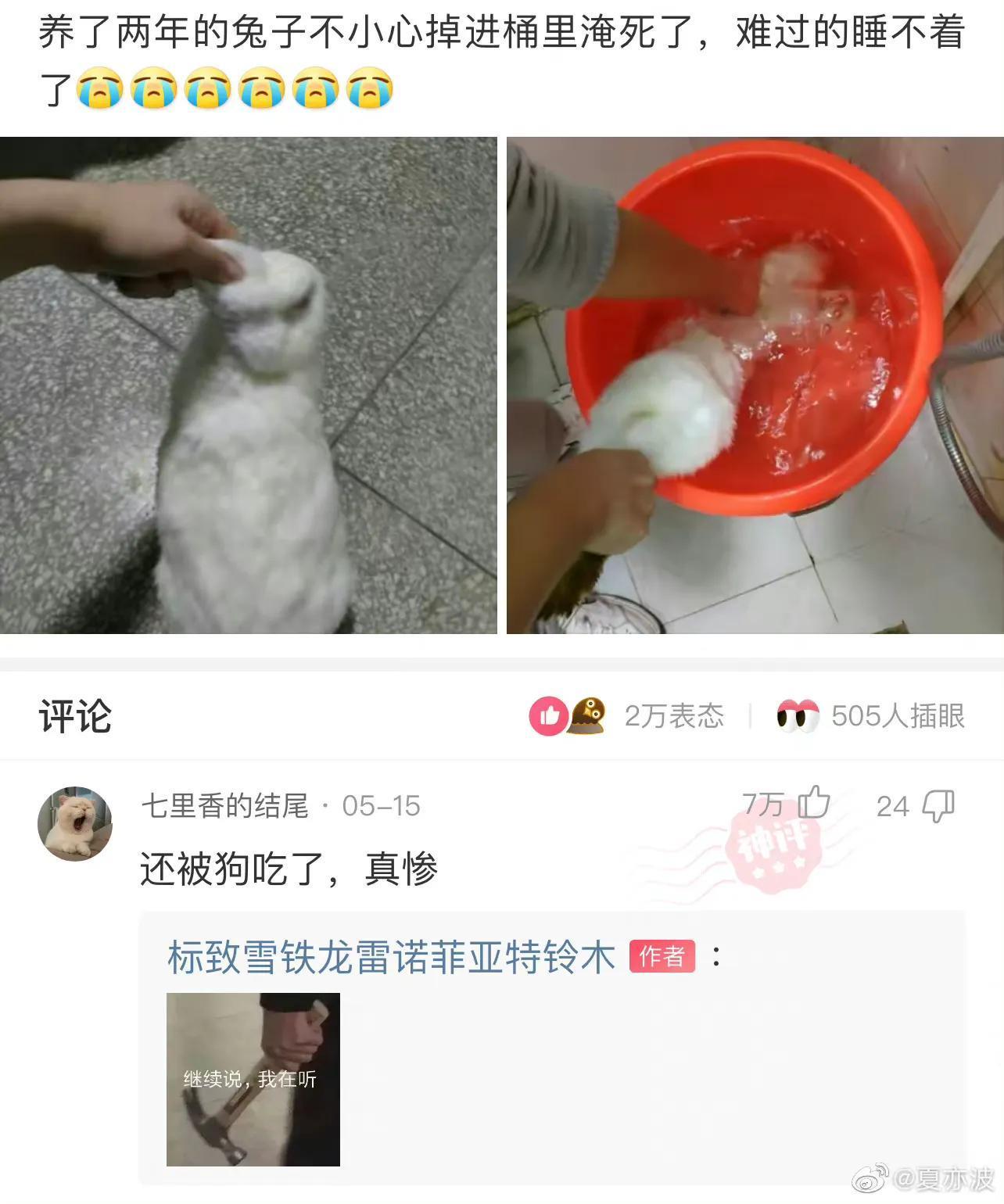Viewport: 1004px width, 1204px height.
Task: View the 2万表态 reactions
Action: [x=627, y=715]
